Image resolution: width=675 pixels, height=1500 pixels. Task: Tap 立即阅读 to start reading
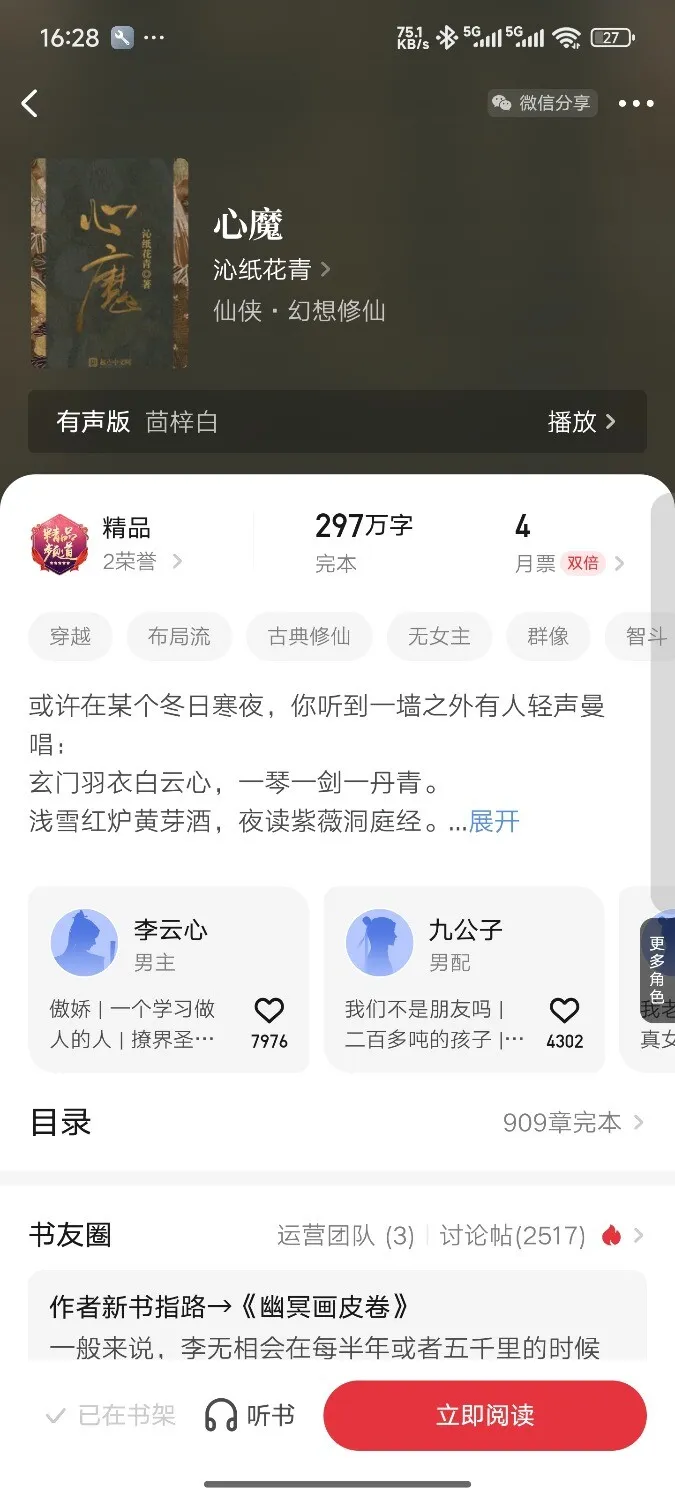pyautogui.click(x=485, y=1415)
